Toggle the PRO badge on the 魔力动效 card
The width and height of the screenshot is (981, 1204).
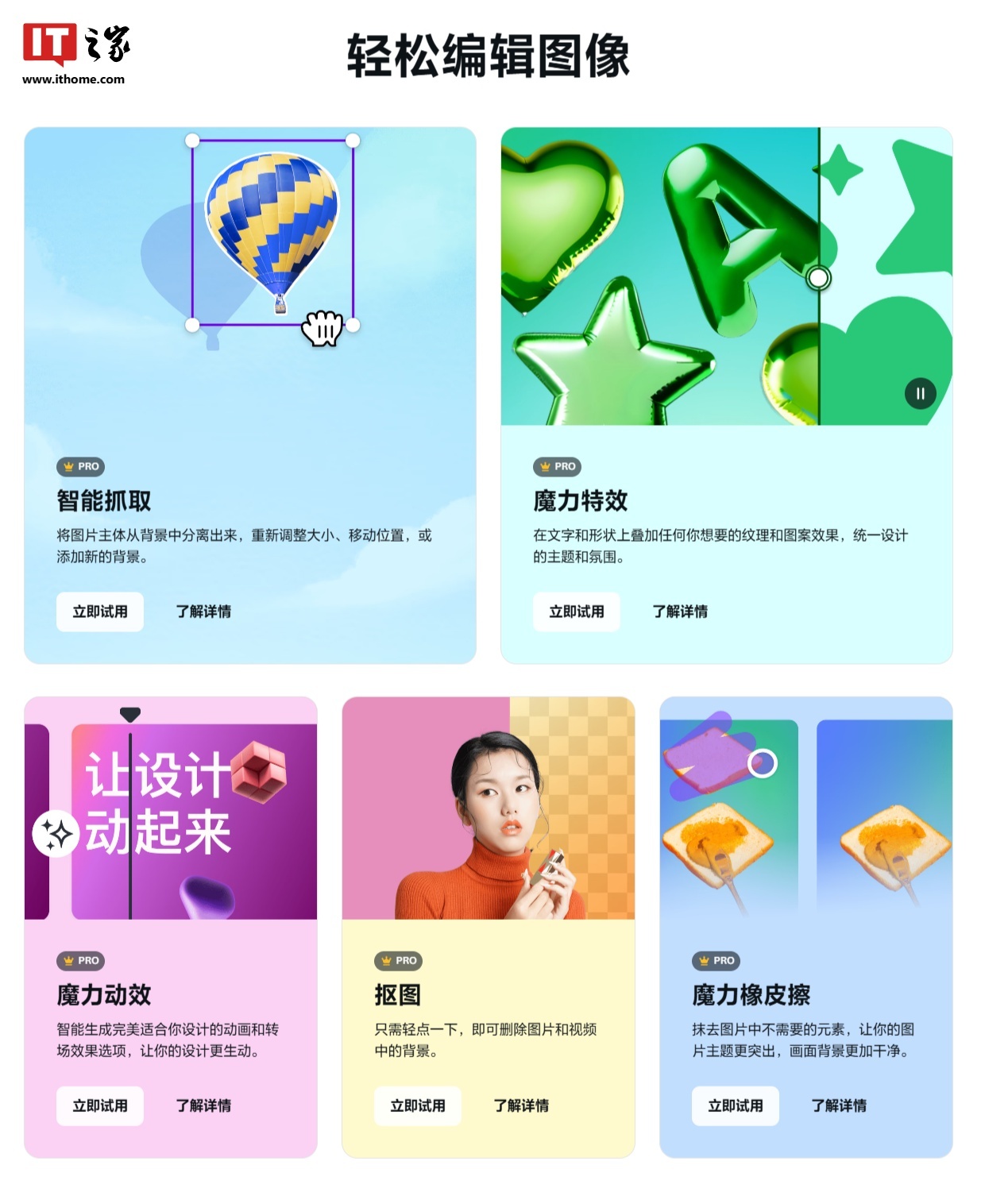tap(80, 959)
